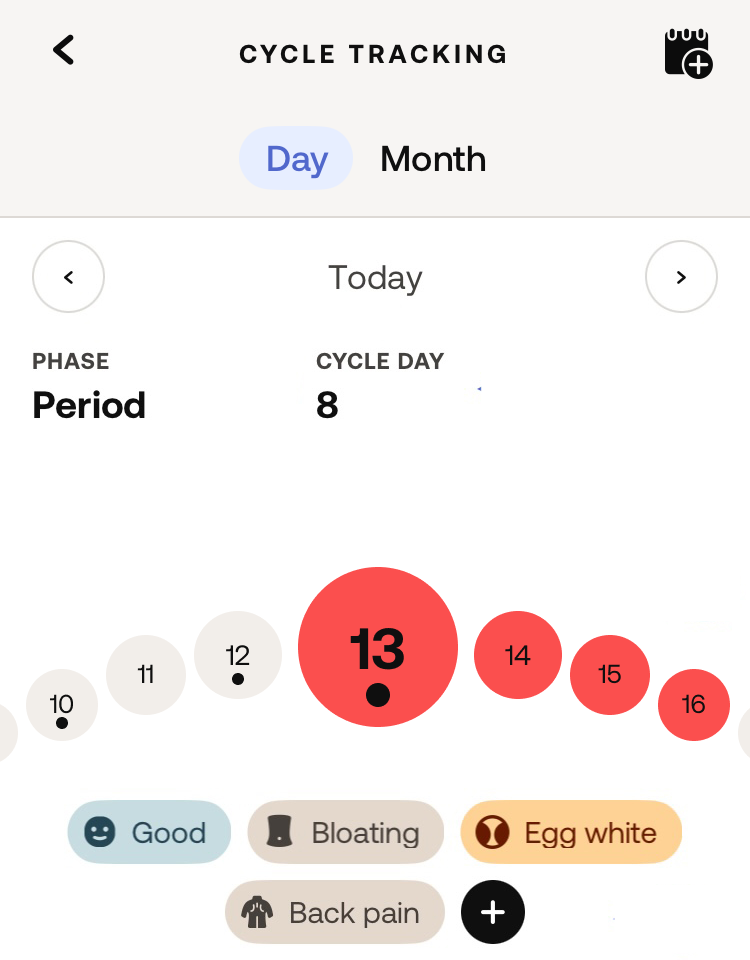Viewport: 750px width, 960px height.
Task: Go to the next day with the right chevron
Action: 681,276
